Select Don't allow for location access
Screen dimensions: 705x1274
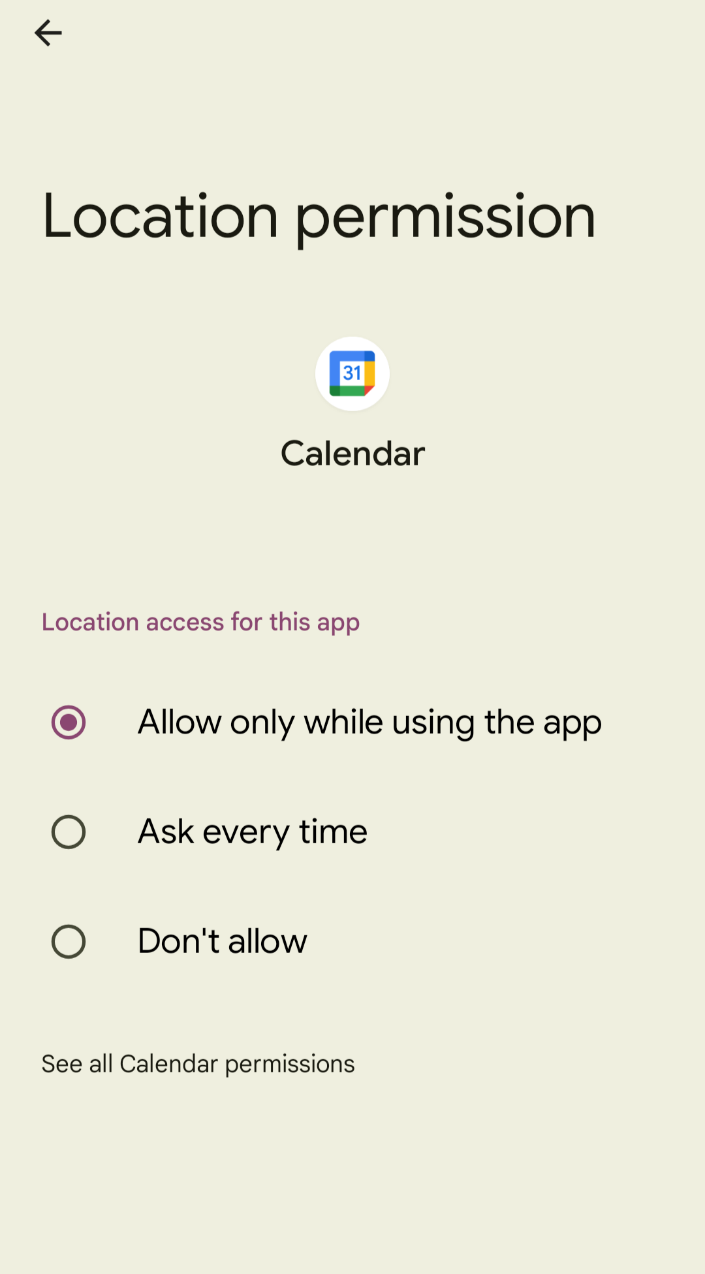click(352, 942)
